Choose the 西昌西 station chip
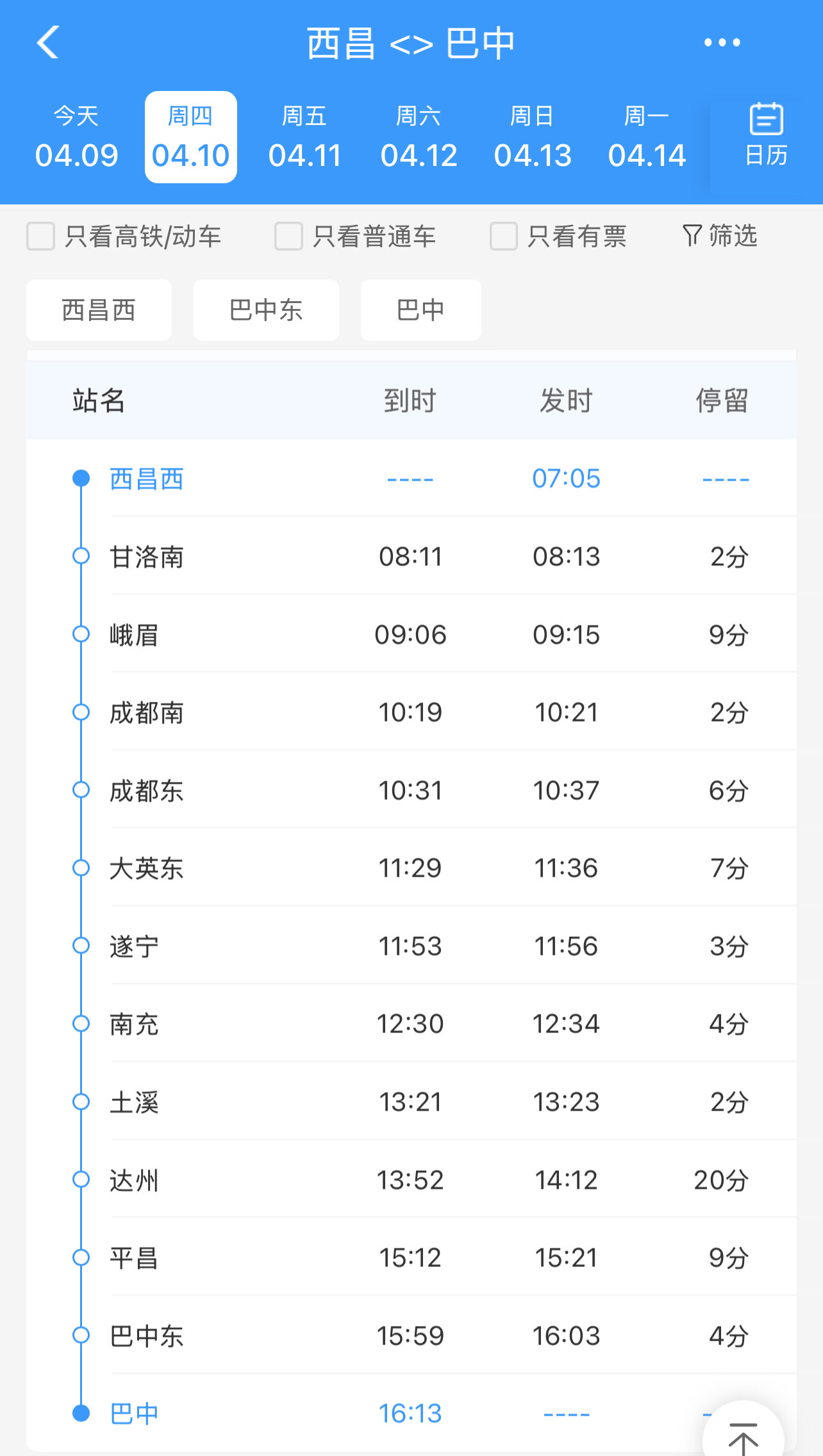823x1456 pixels. click(x=99, y=310)
